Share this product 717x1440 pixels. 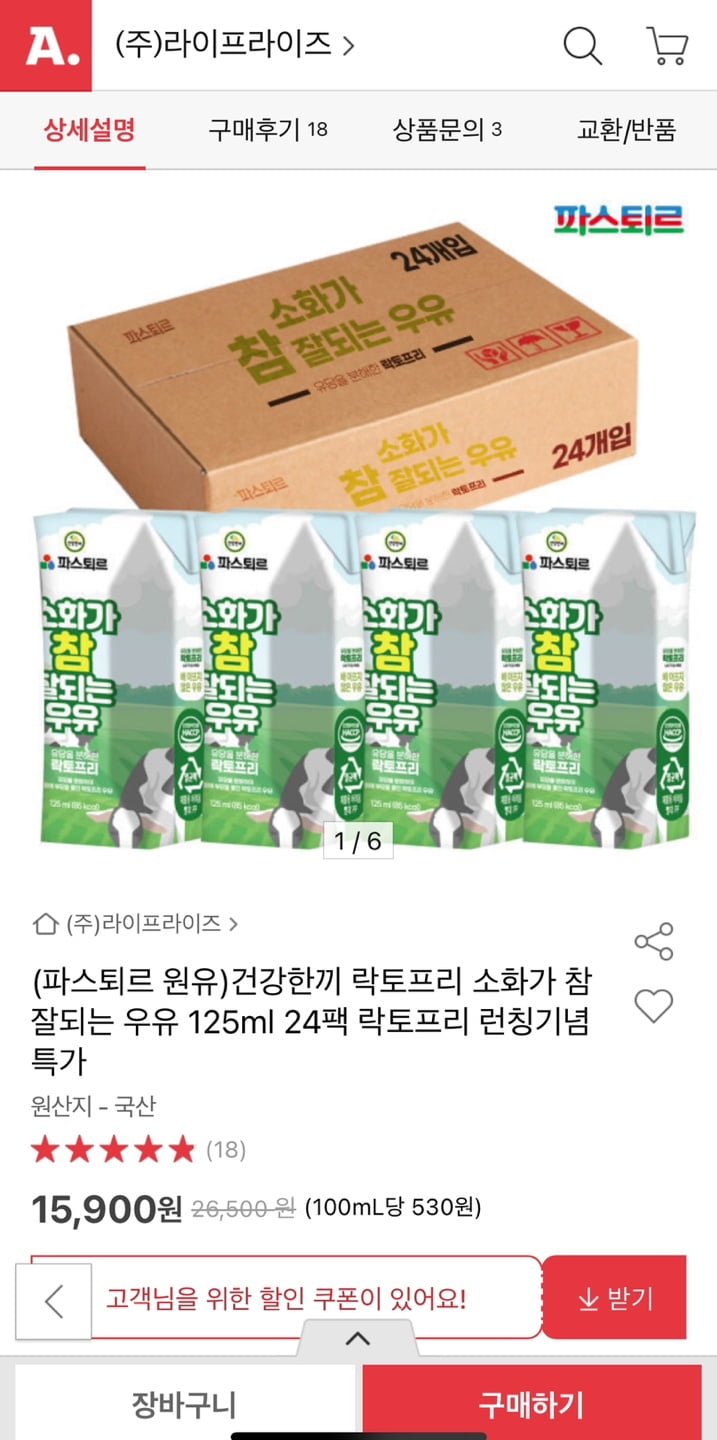(x=654, y=942)
